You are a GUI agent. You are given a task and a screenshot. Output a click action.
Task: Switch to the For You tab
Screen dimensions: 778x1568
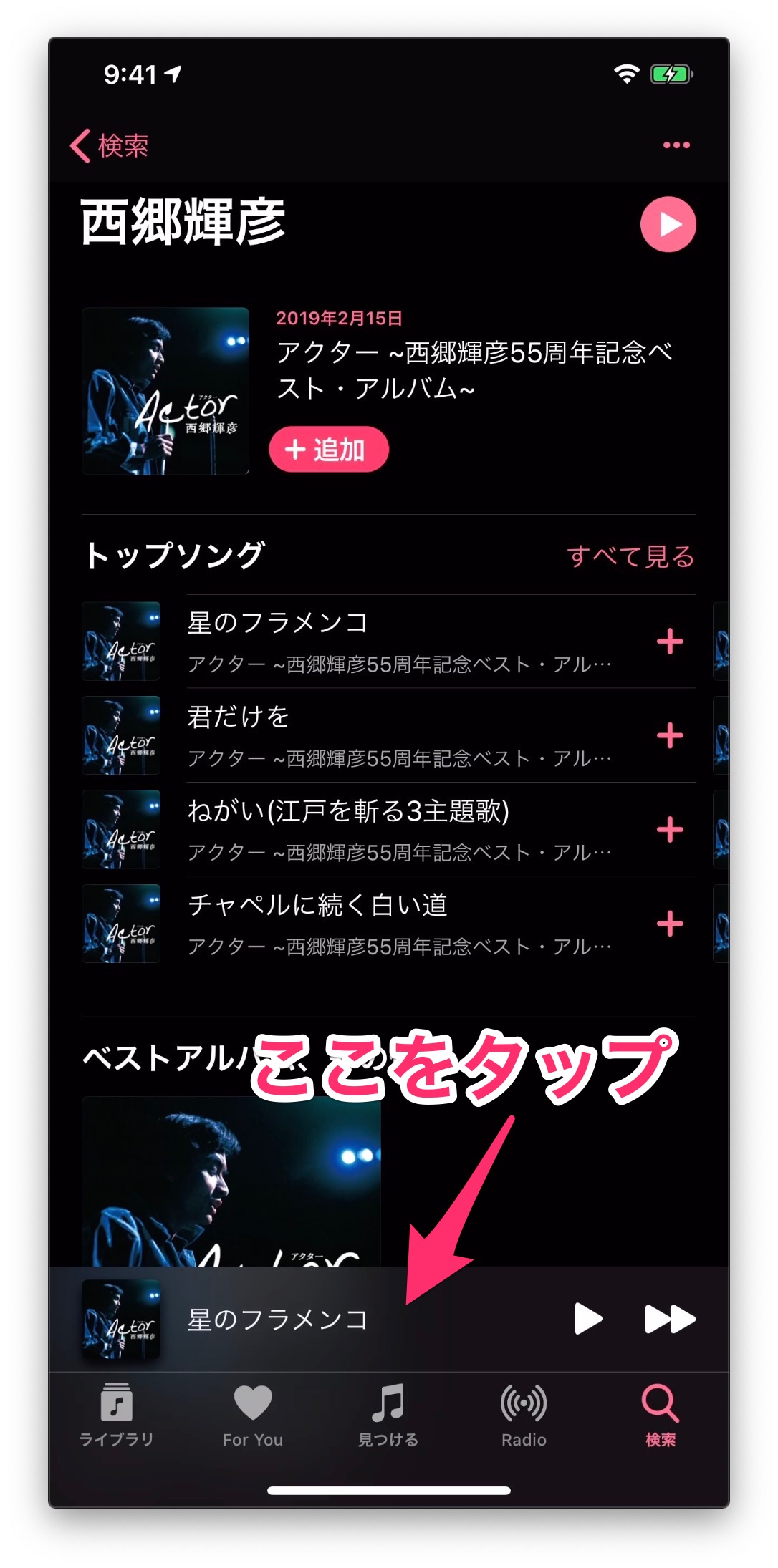[252, 1415]
